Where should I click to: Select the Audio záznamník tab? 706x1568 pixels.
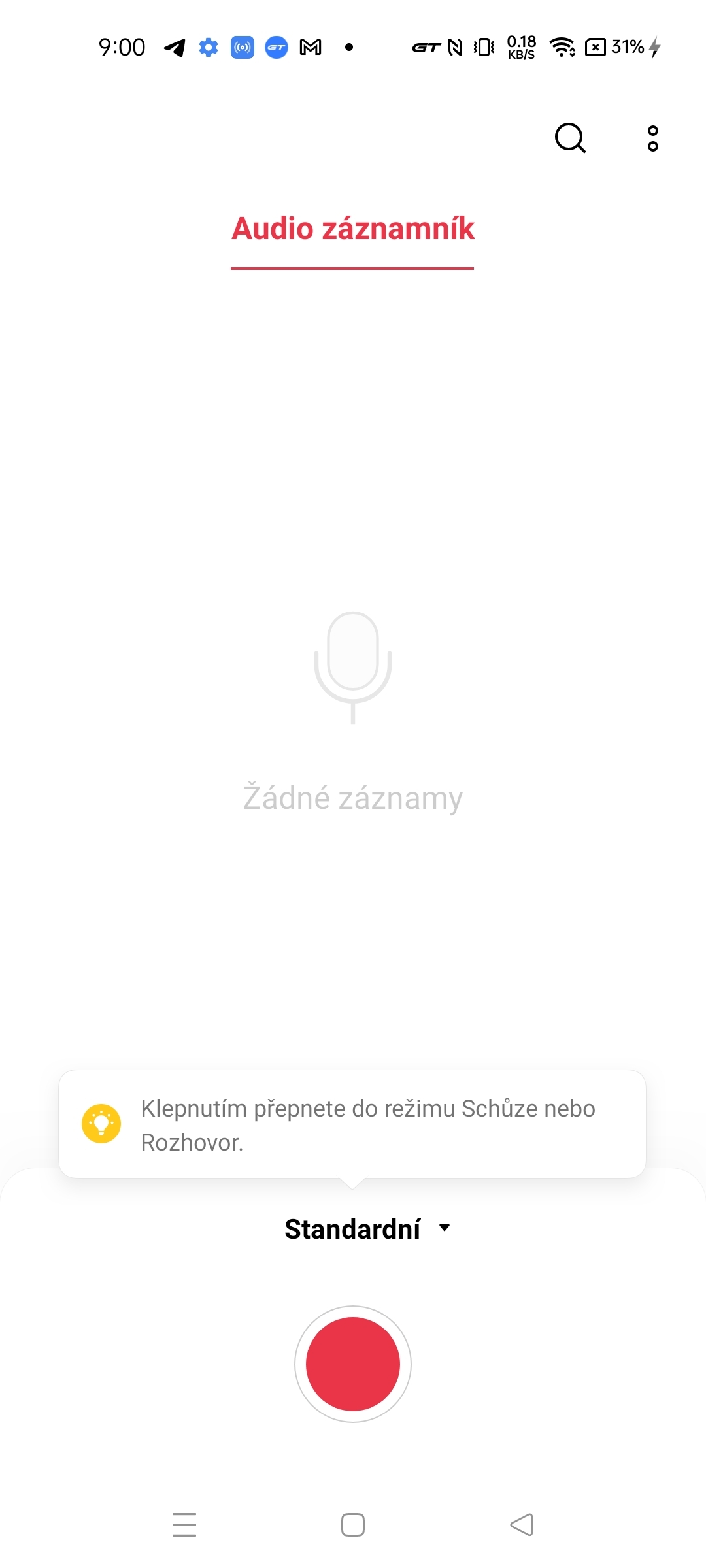[353, 229]
